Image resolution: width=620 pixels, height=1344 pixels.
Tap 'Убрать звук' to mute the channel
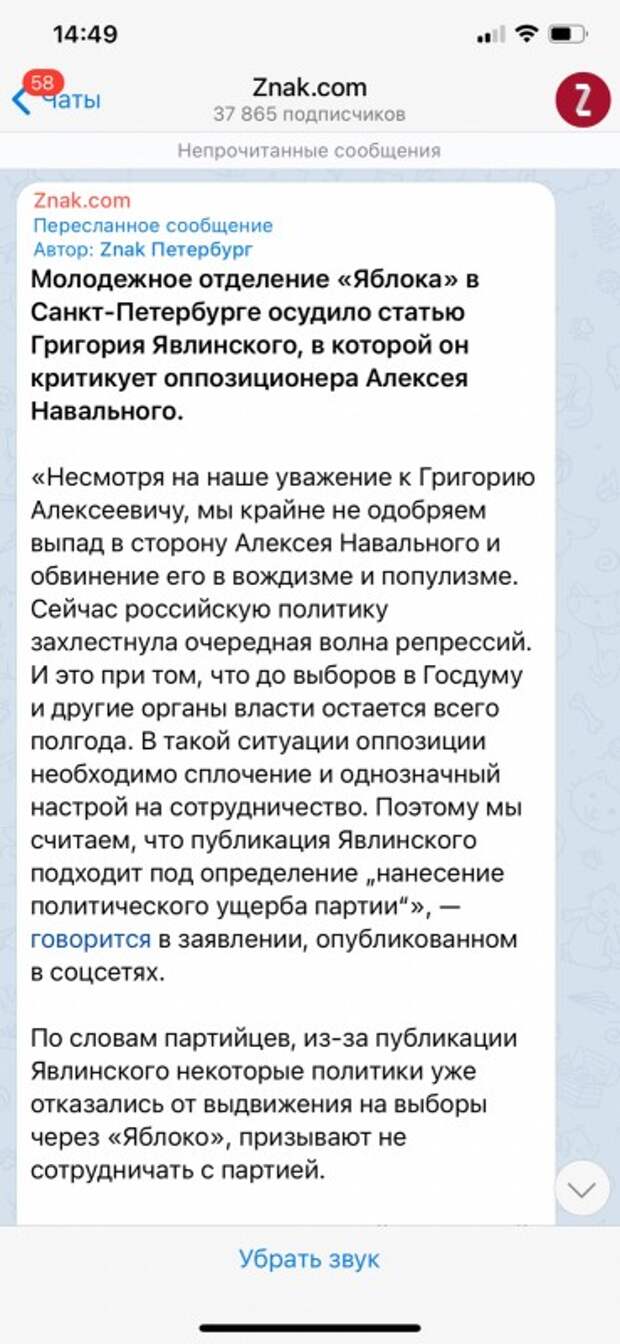pos(309,1258)
